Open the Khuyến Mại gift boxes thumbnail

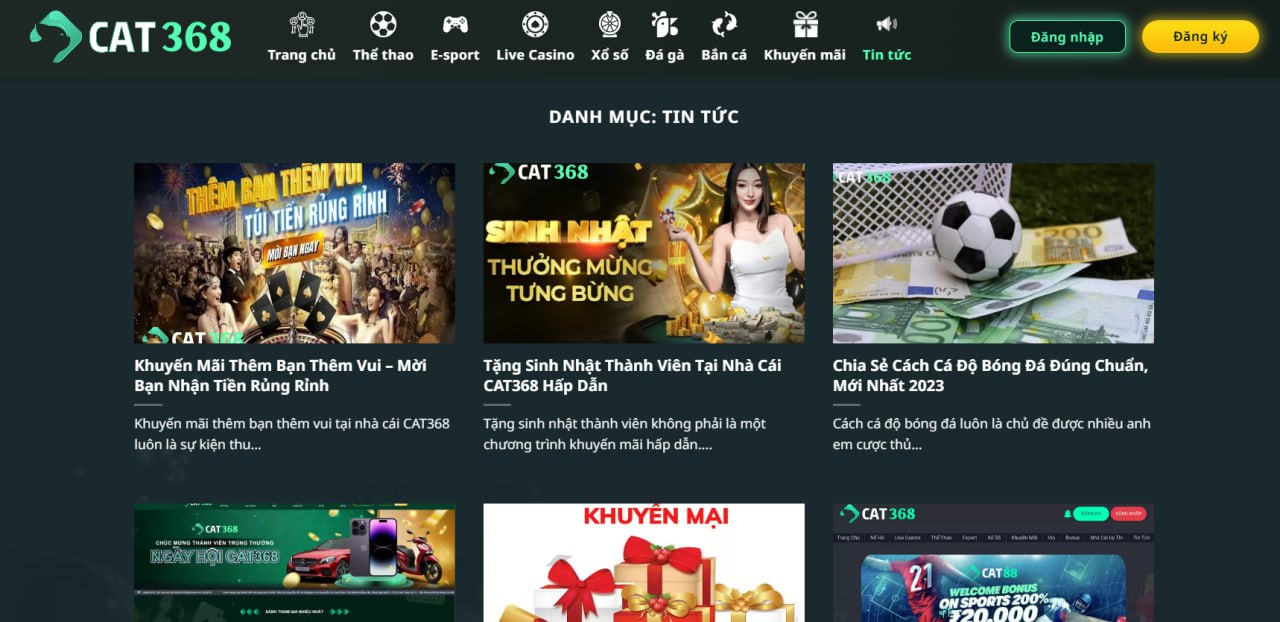tap(643, 562)
